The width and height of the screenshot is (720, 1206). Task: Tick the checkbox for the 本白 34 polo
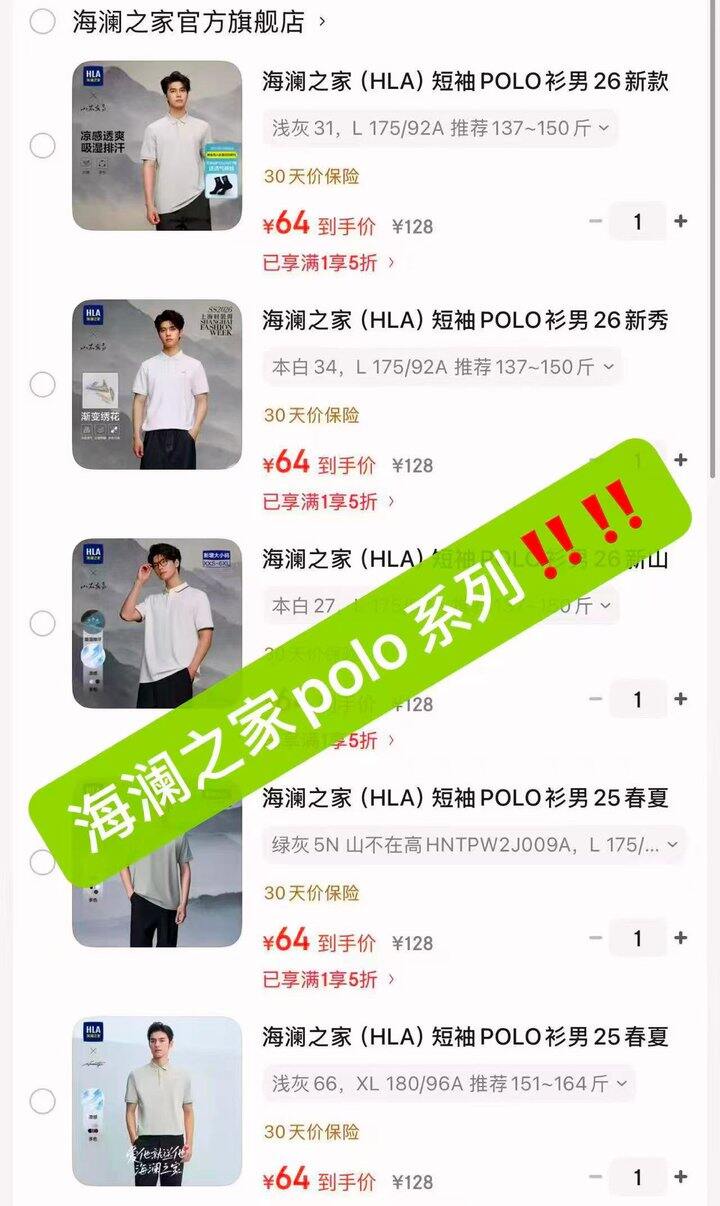(42, 384)
